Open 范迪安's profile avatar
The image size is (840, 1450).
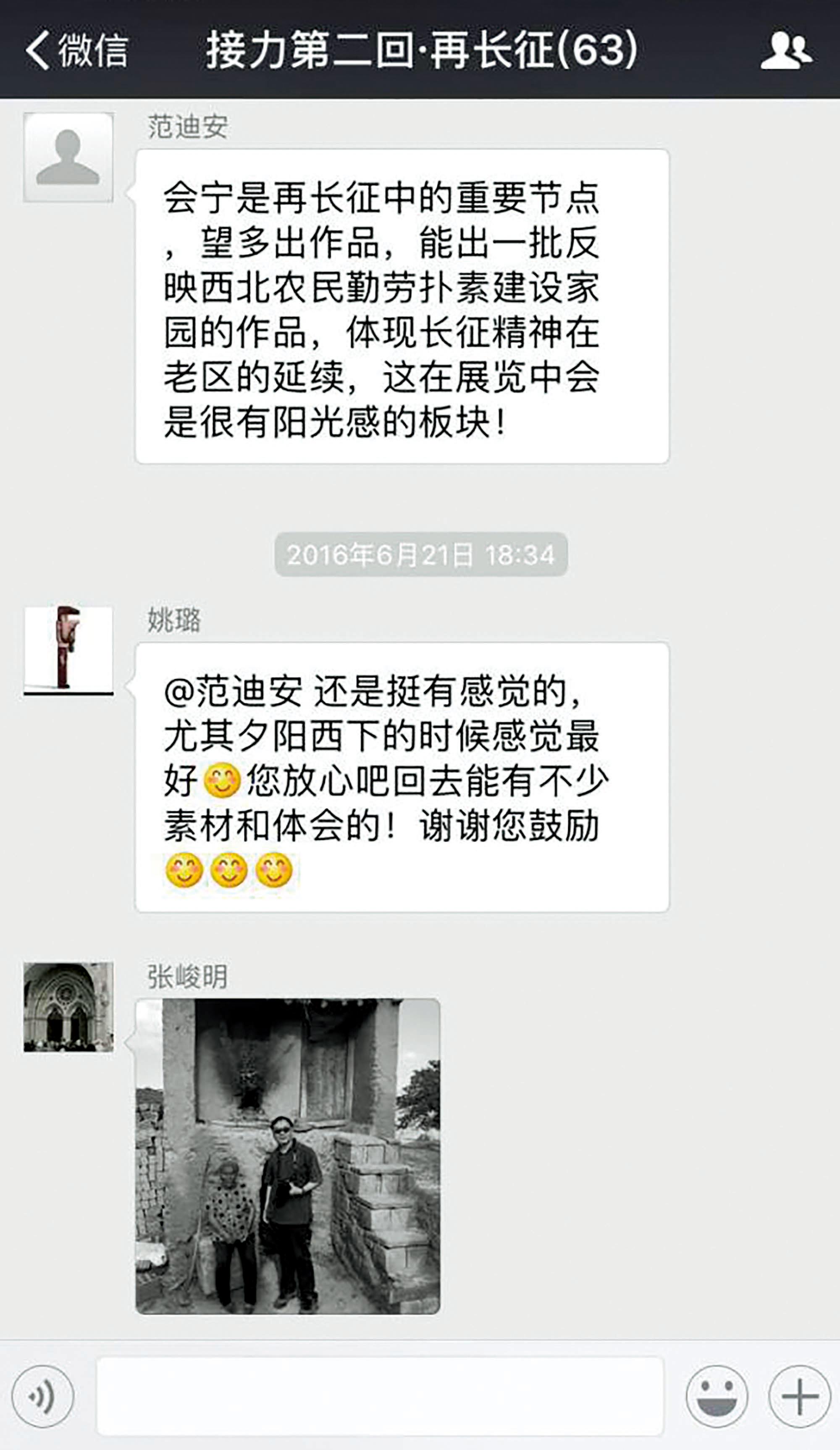(68, 157)
